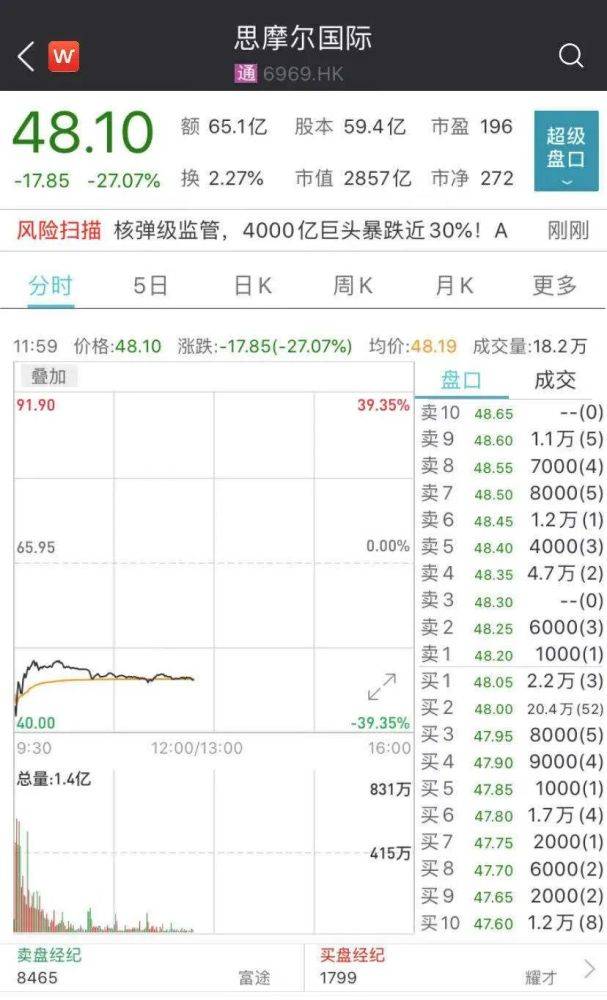Select the 成交 trades tab
Screen dimensions: 607x1000
click(555, 380)
